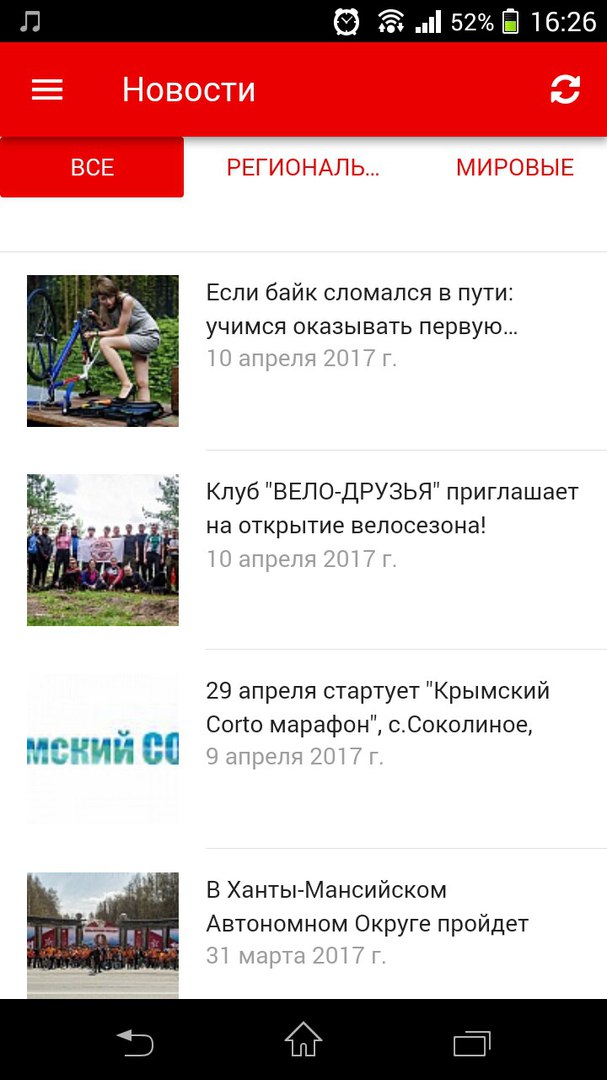607x1080 pixels.
Task: Go back using the system back button
Action: coord(134,1041)
